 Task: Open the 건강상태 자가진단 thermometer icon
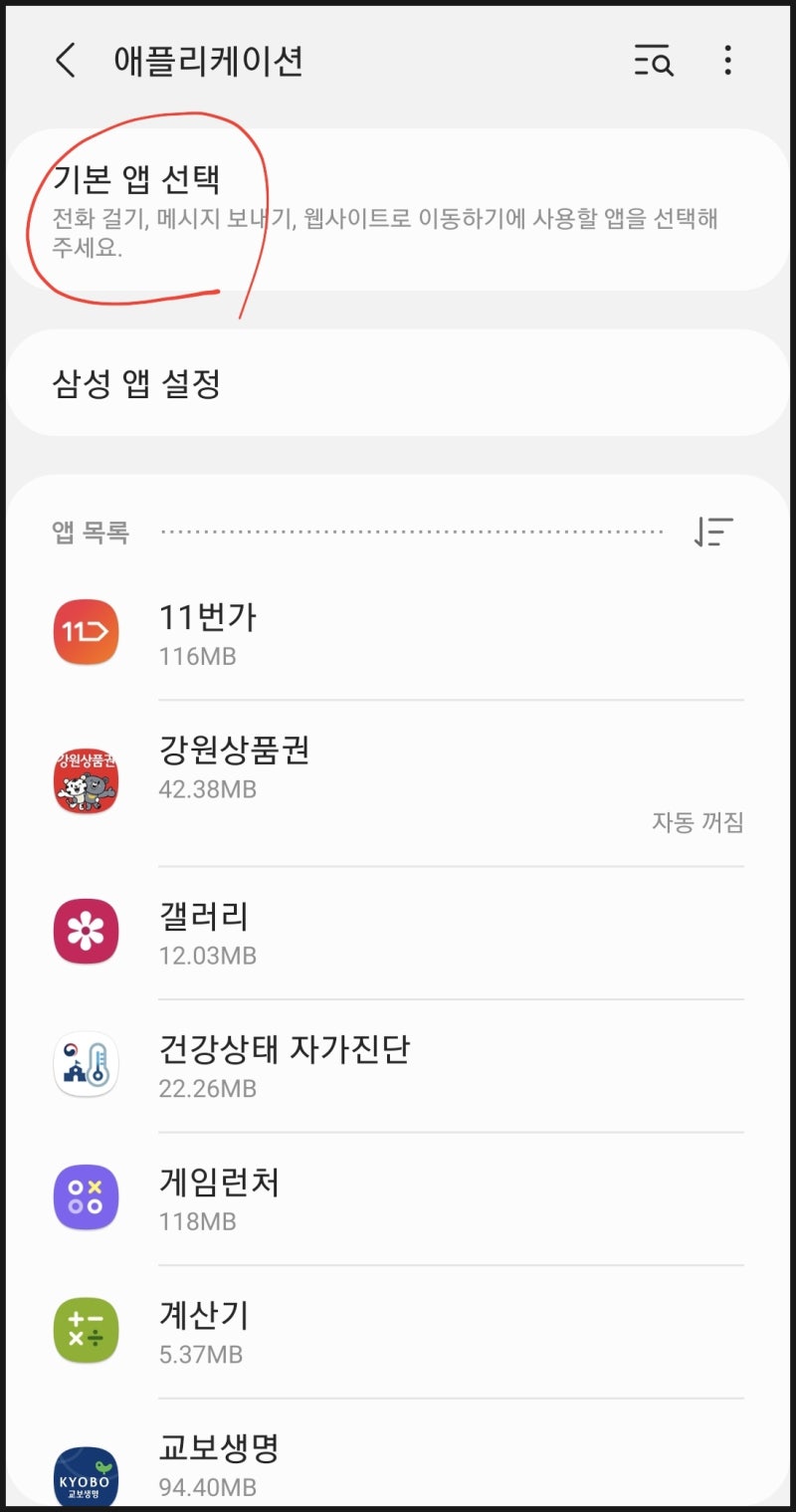tap(85, 1064)
